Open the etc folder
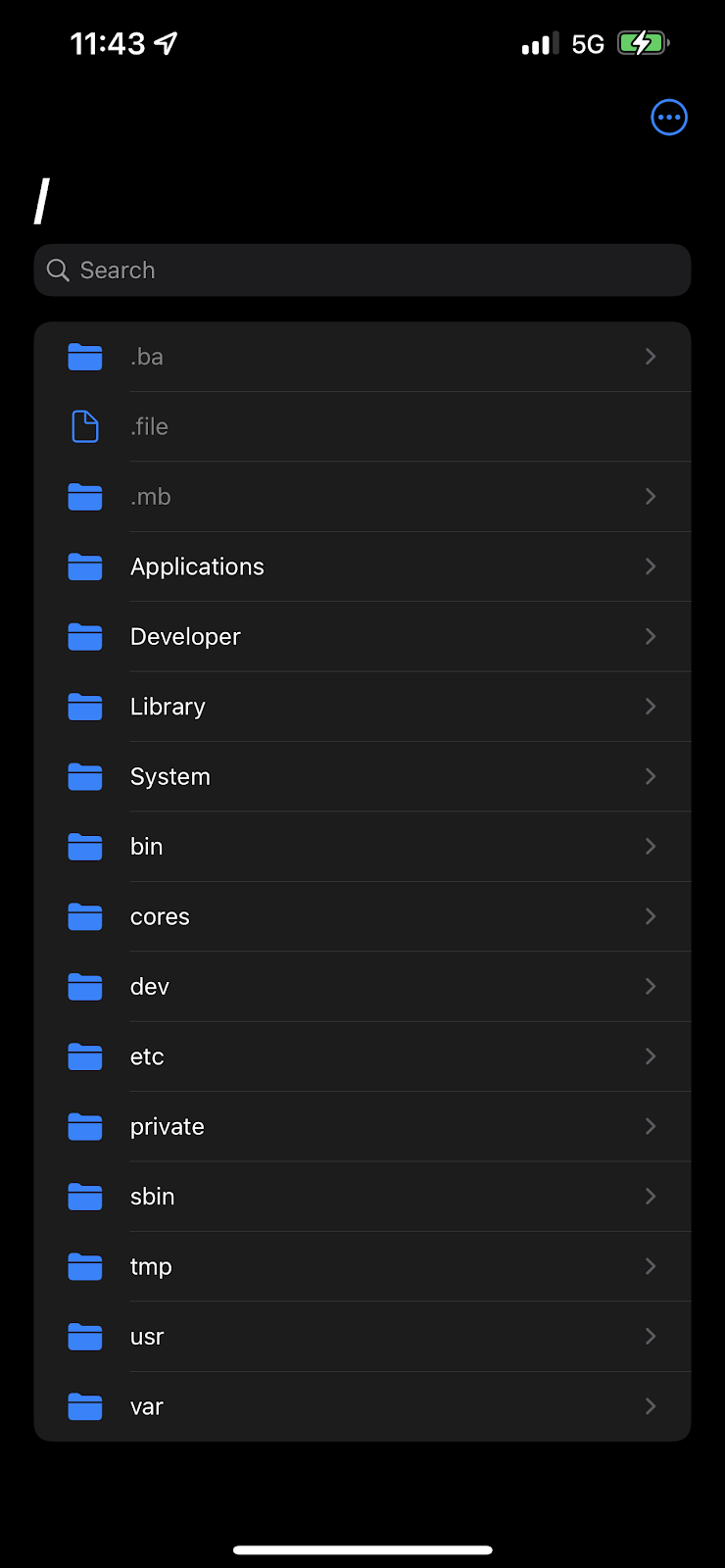The image size is (725, 1568). coord(362,1056)
